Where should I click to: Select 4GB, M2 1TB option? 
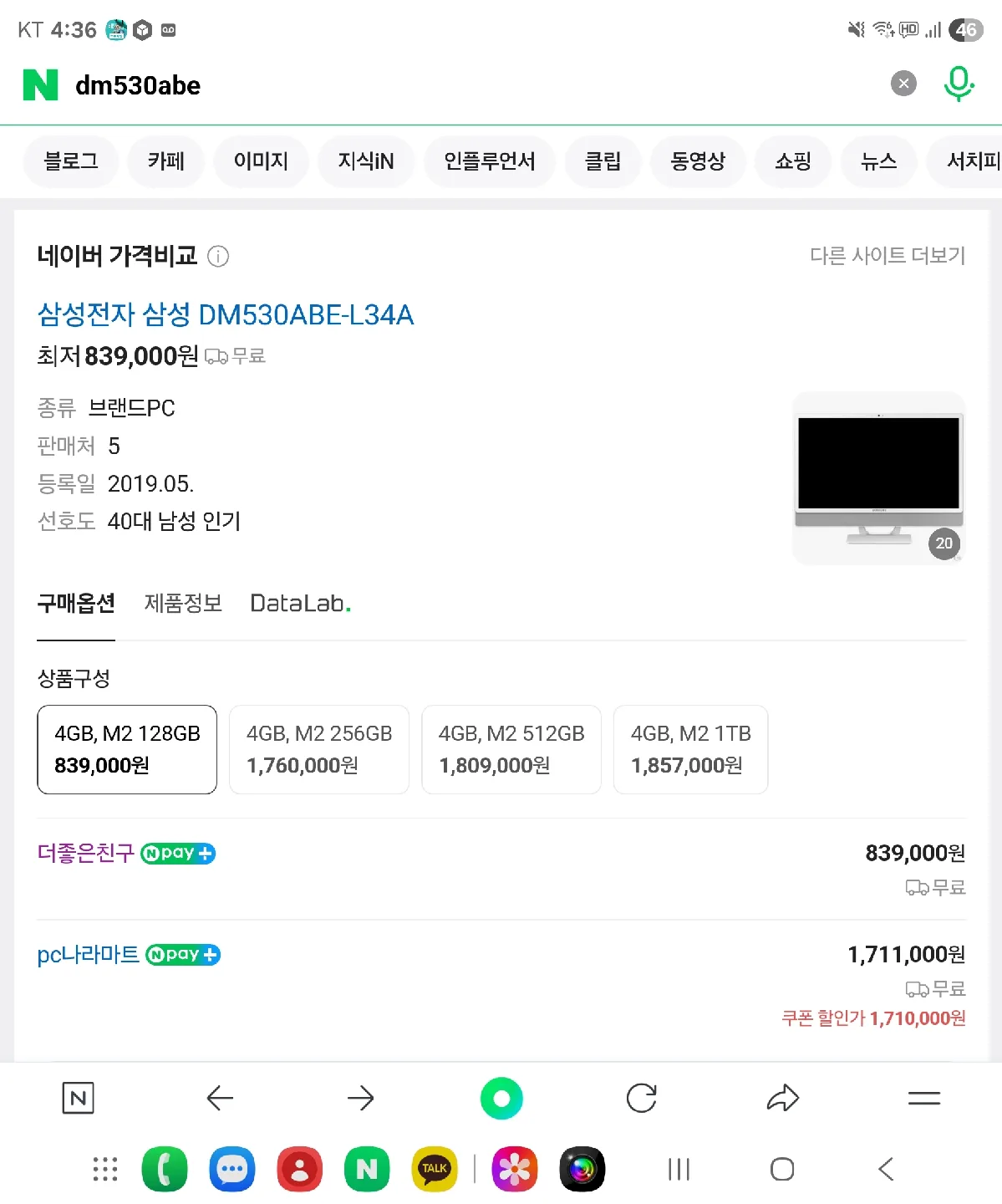(690, 749)
